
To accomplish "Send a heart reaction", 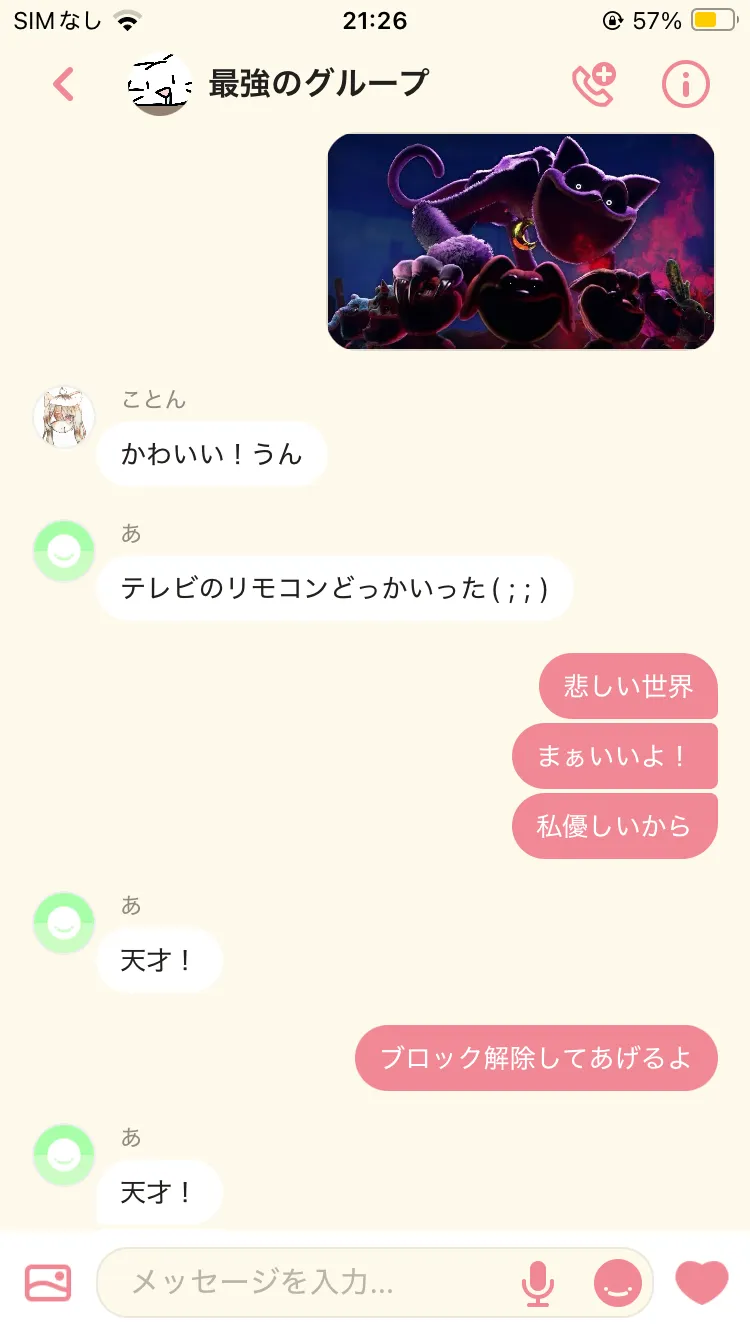I will 702,1282.
